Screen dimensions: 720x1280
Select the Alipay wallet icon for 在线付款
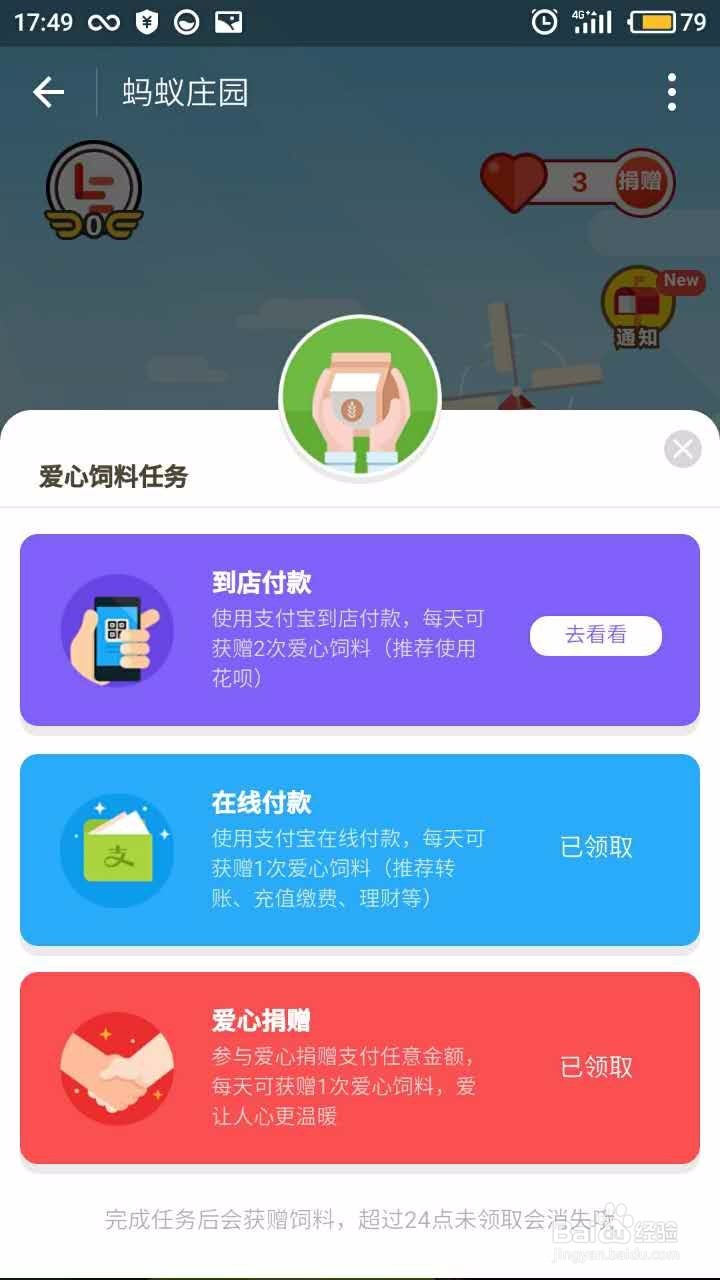[117, 849]
